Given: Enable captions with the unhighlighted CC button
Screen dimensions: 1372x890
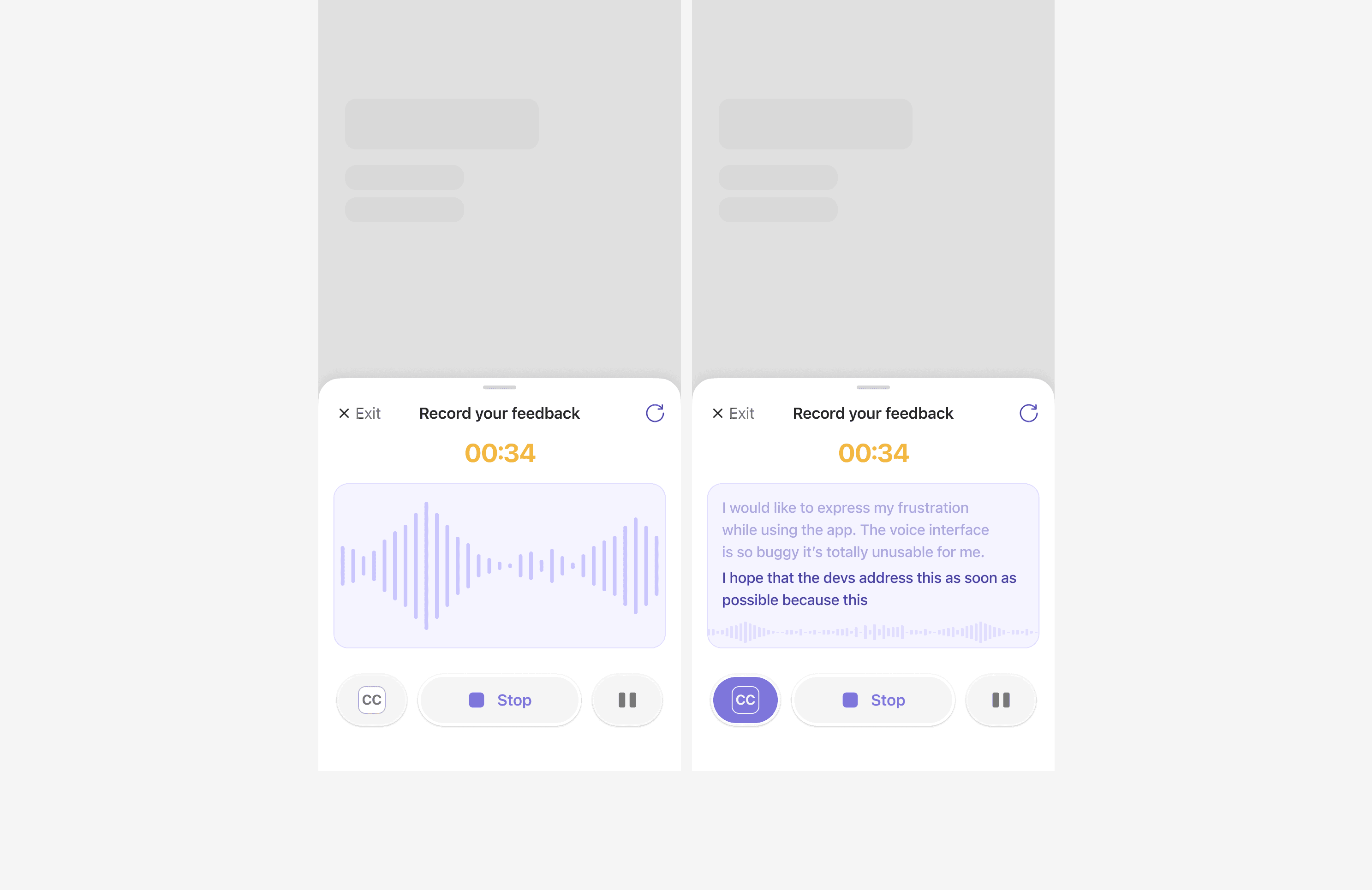Looking at the screenshot, I should [x=372, y=700].
